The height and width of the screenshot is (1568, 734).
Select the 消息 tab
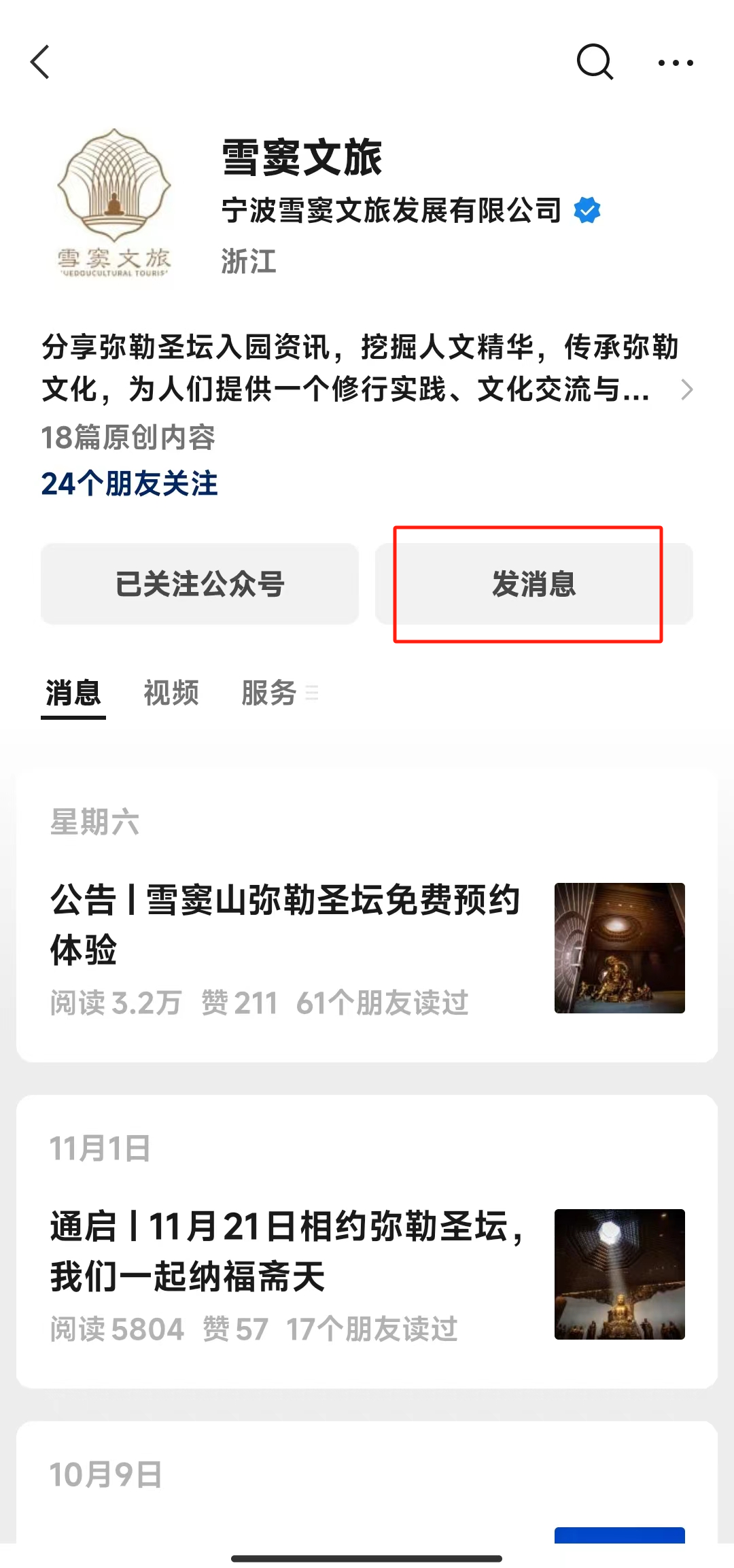tap(73, 693)
